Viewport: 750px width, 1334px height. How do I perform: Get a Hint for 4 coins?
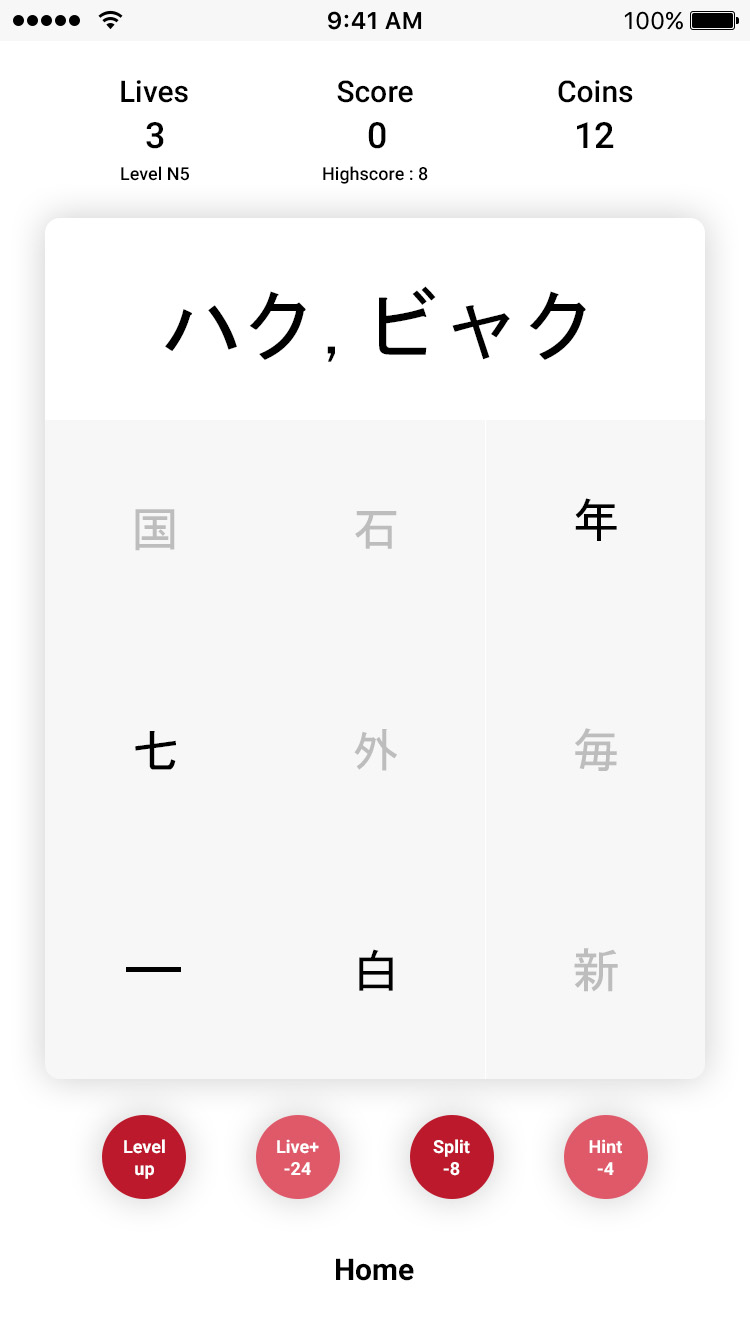tap(606, 1157)
